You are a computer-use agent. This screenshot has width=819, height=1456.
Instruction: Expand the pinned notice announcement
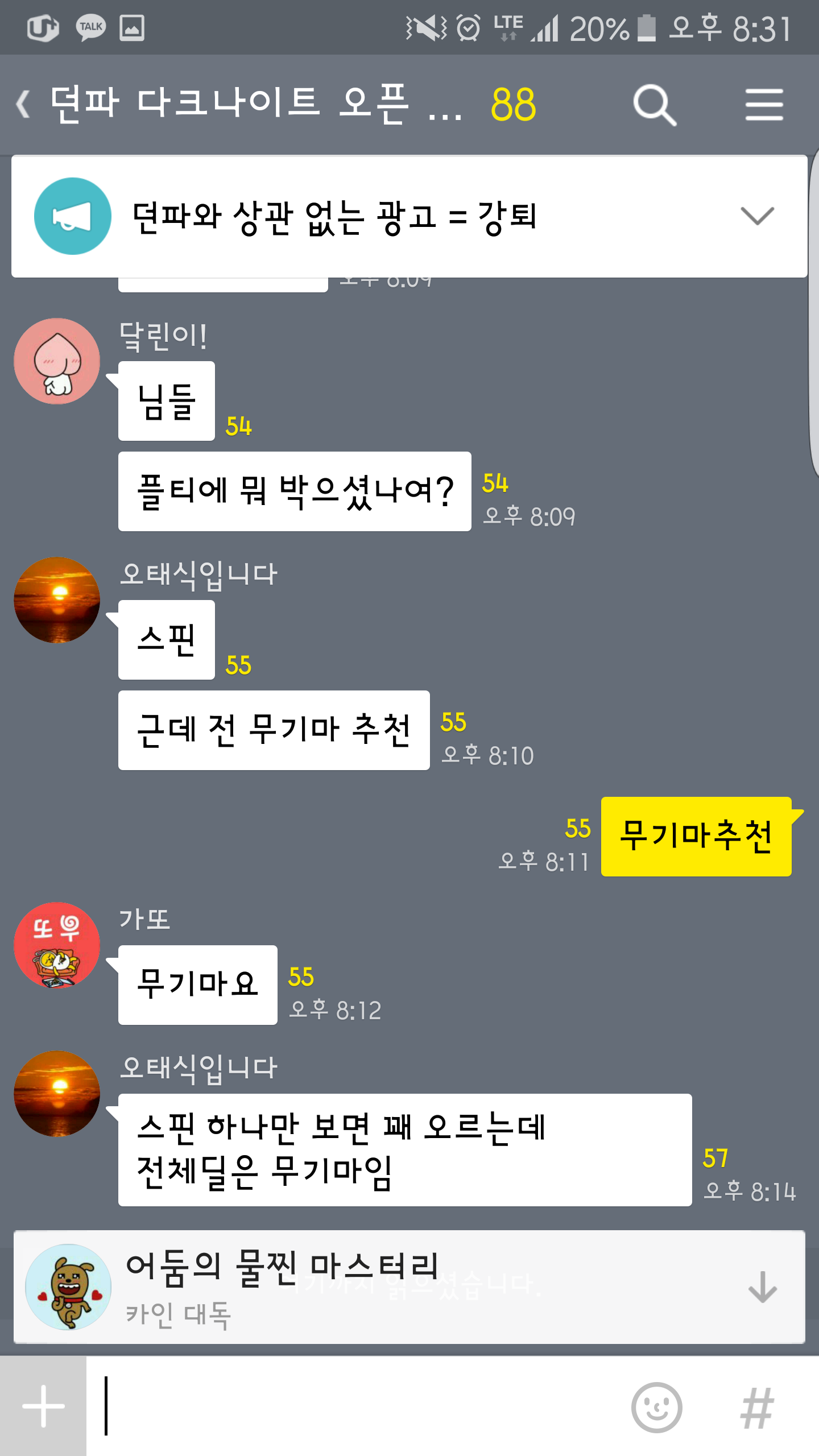coord(757,216)
